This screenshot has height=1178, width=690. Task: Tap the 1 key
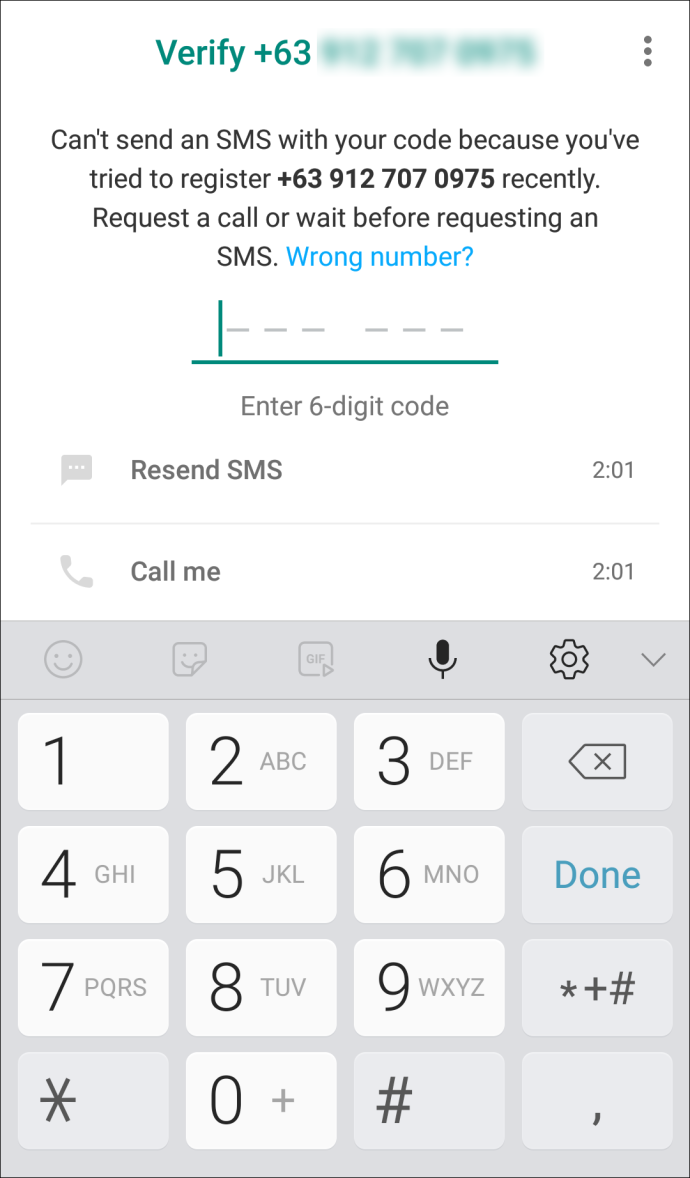pyautogui.click(x=93, y=762)
